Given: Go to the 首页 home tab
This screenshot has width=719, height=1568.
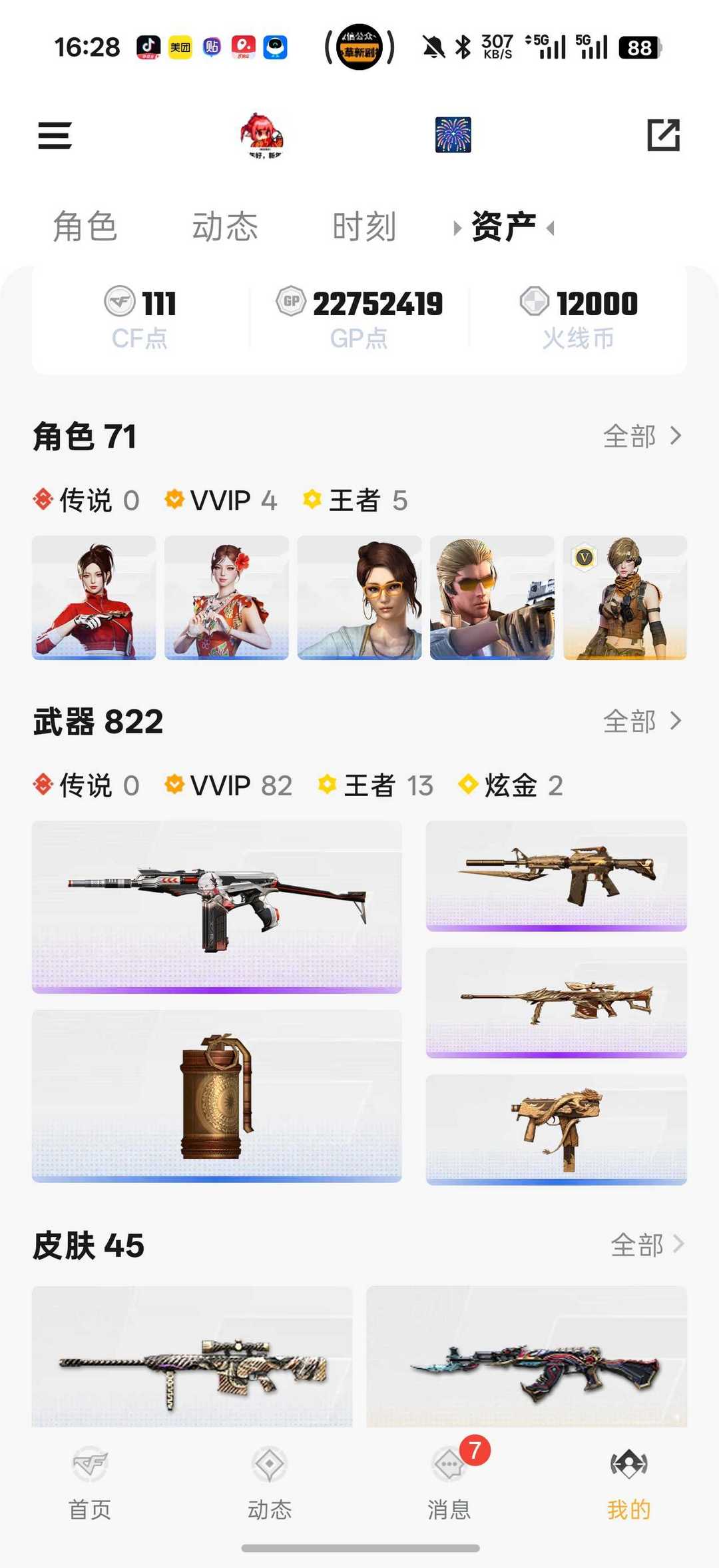Looking at the screenshot, I should click(x=90, y=1482).
